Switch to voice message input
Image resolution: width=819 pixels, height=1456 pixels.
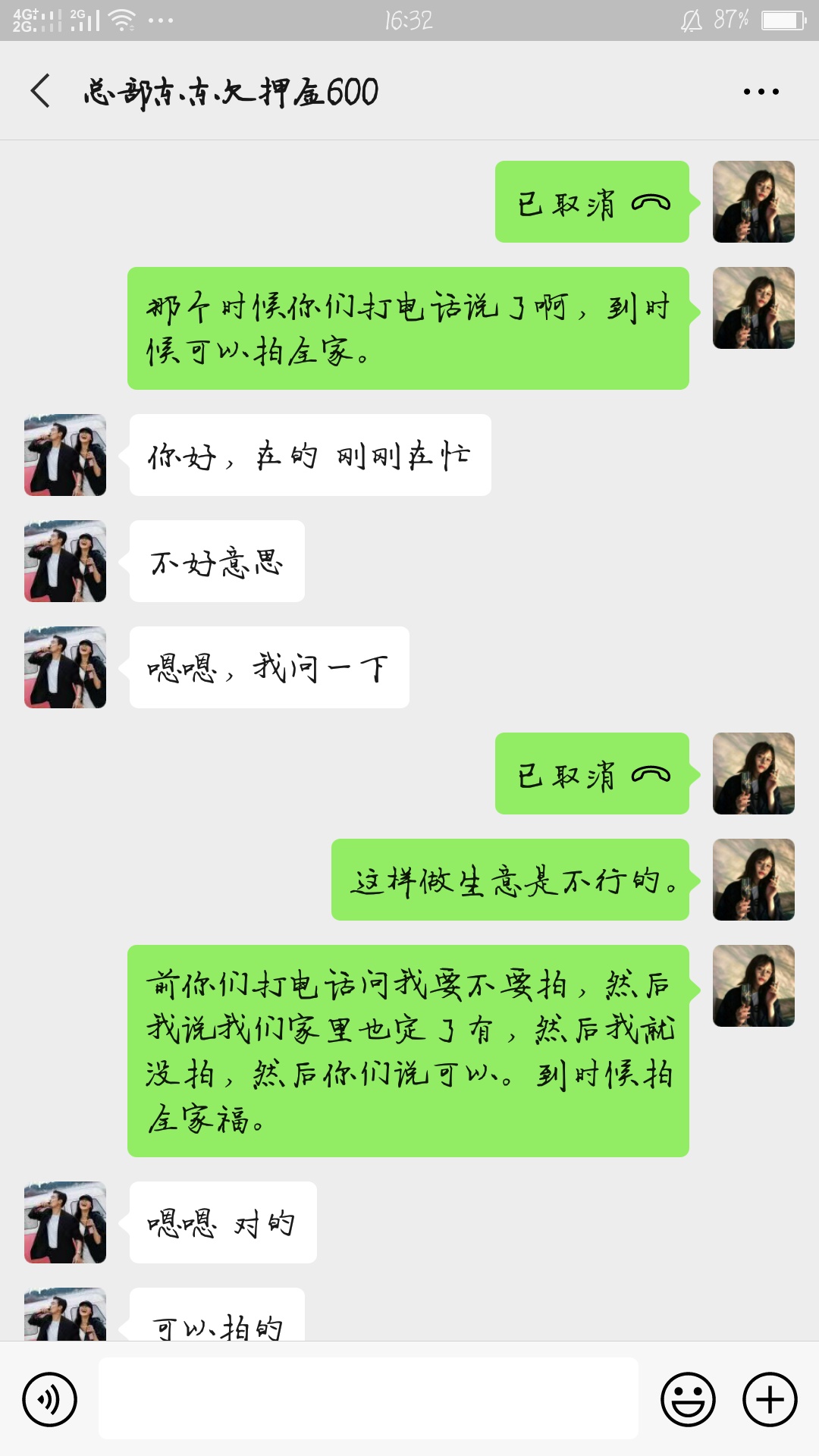[50, 1399]
